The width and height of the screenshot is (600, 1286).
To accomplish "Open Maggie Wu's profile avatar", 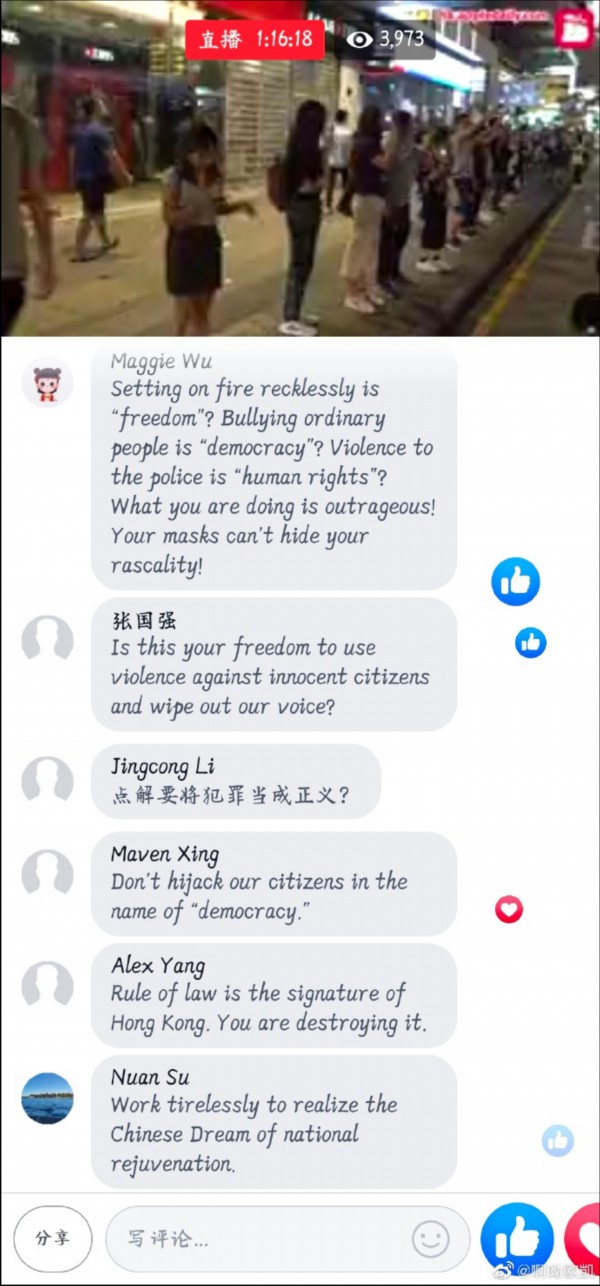I will click(x=47, y=383).
